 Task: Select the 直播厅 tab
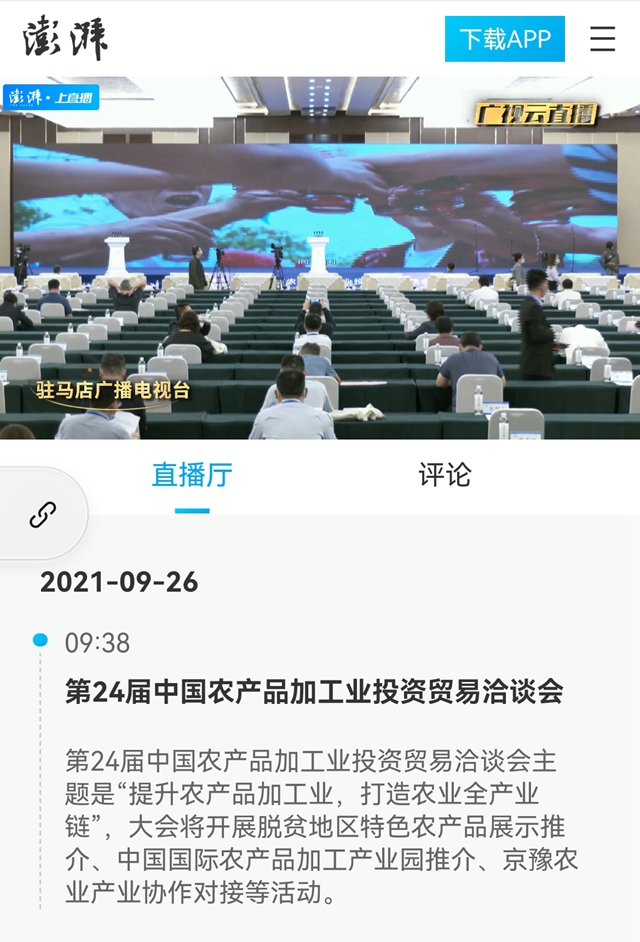pyautogui.click(x=192, y=475)
